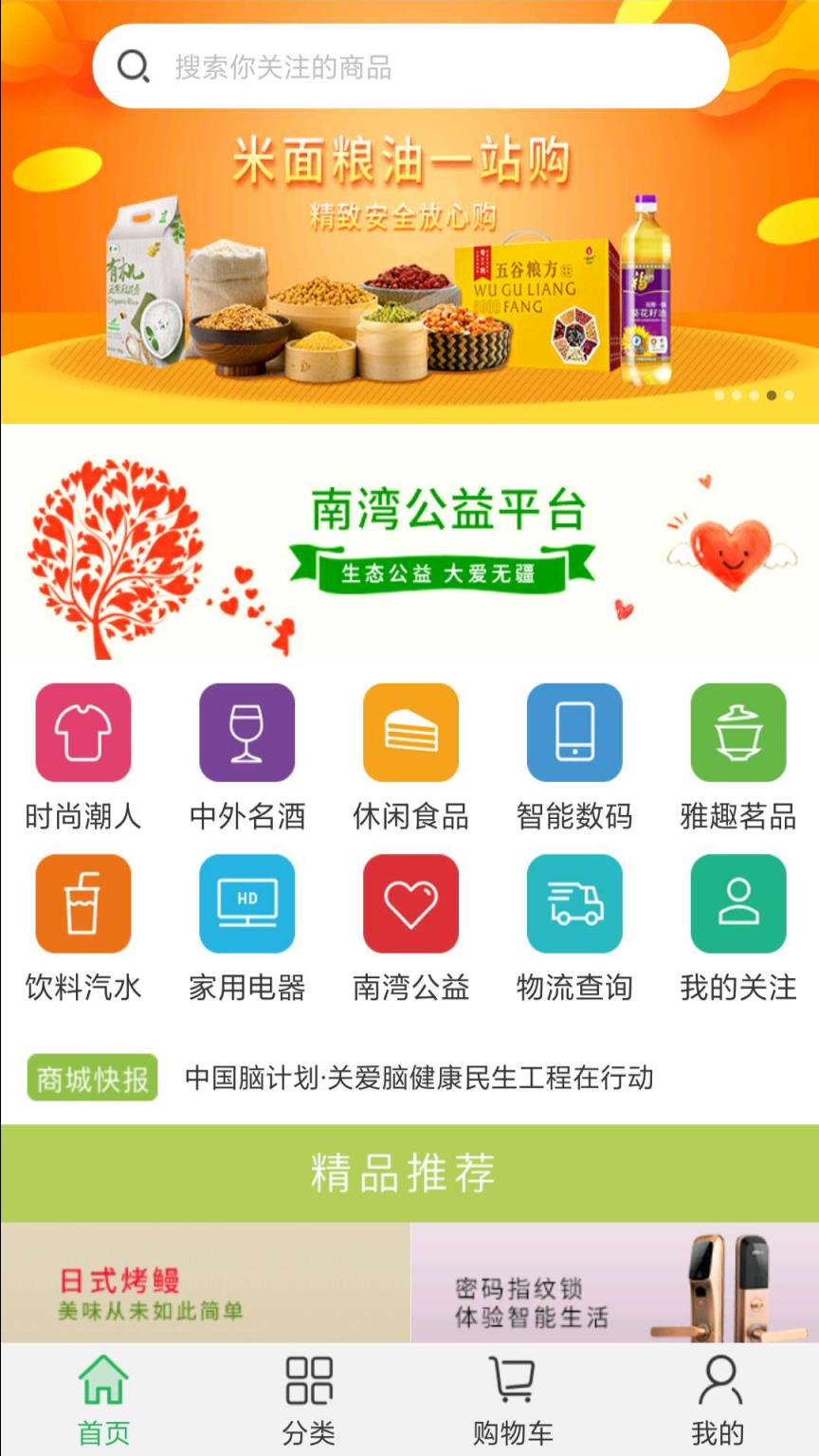View 我的关注 my follows person icon
Image resolution: width=819 pixels, height=1456 pixels.
click(x=737, y=902)
